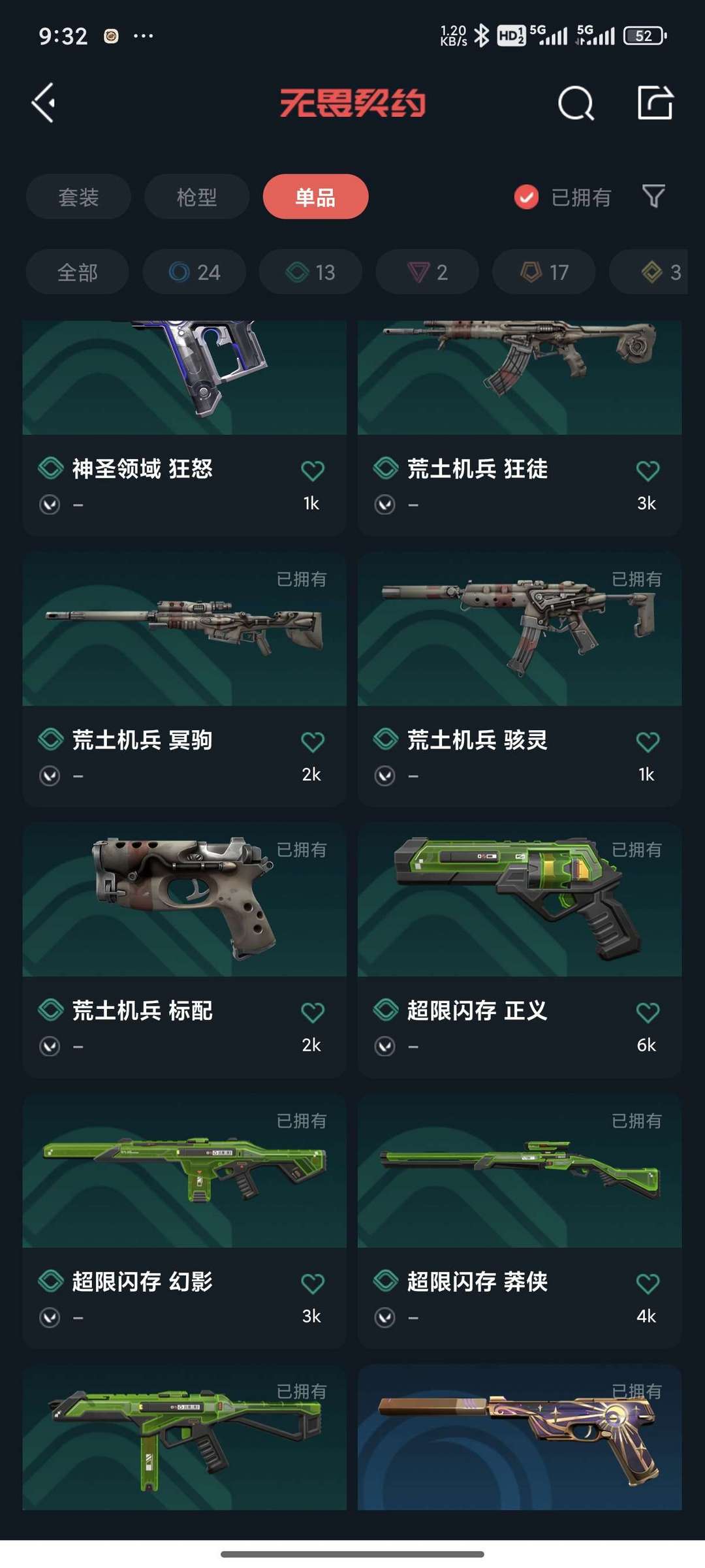Screen dimensions: 705x1568
Task: Tap the share icon in the header
Action: click(x=655, y=103)
